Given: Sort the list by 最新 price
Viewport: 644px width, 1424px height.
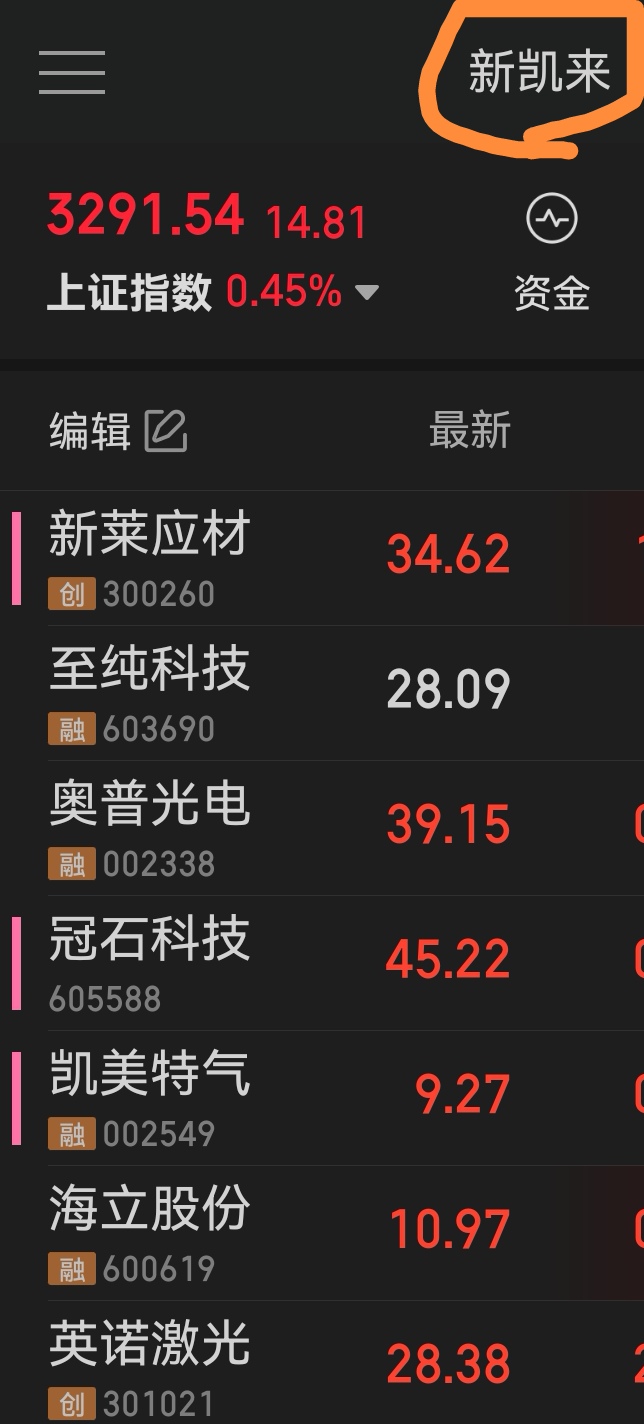Looking at the screenshot, I should (x=469, y=431).
